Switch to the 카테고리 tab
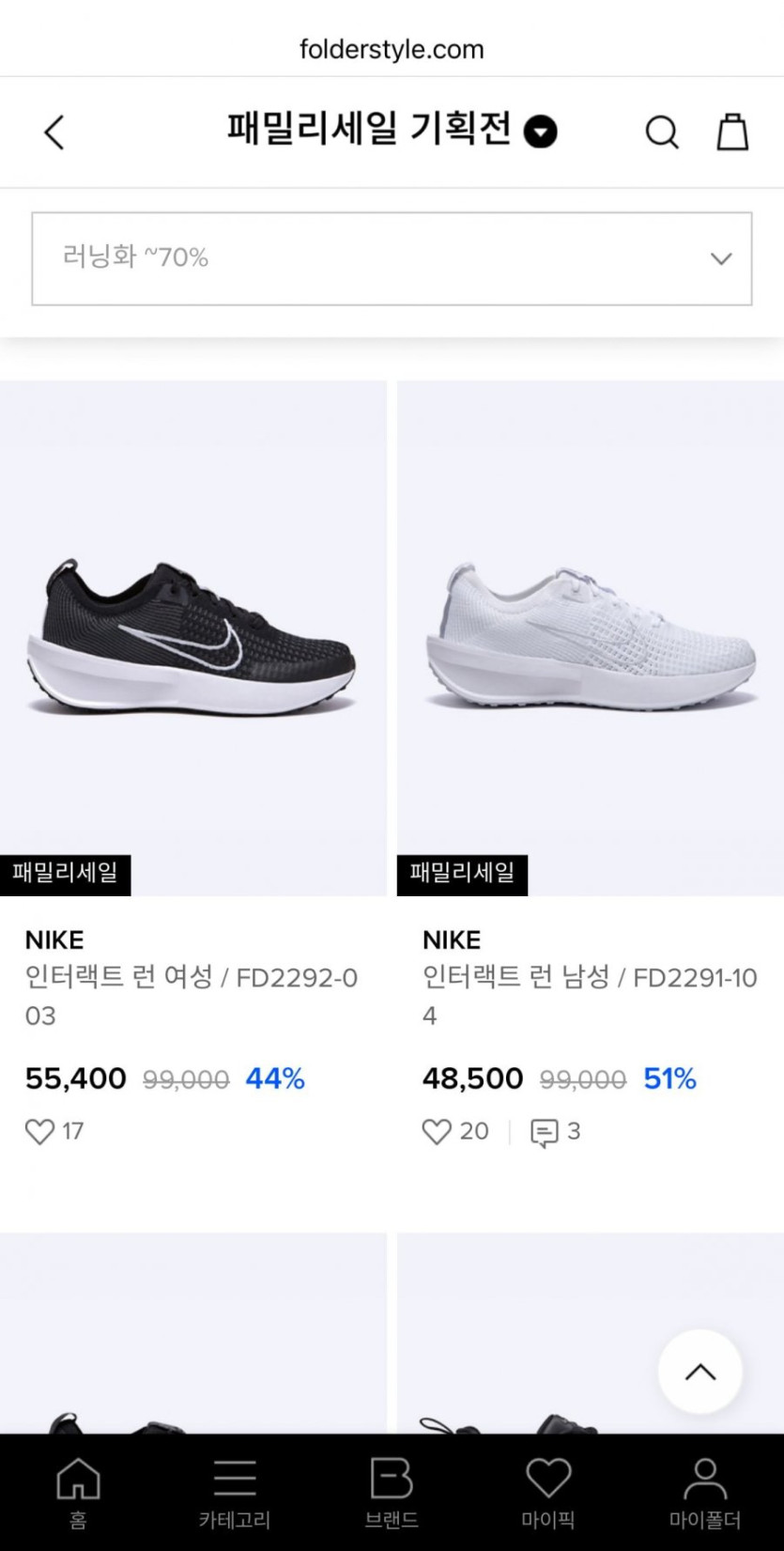The height and width of the screenshot is (1551, 784). coord(235,1492)
